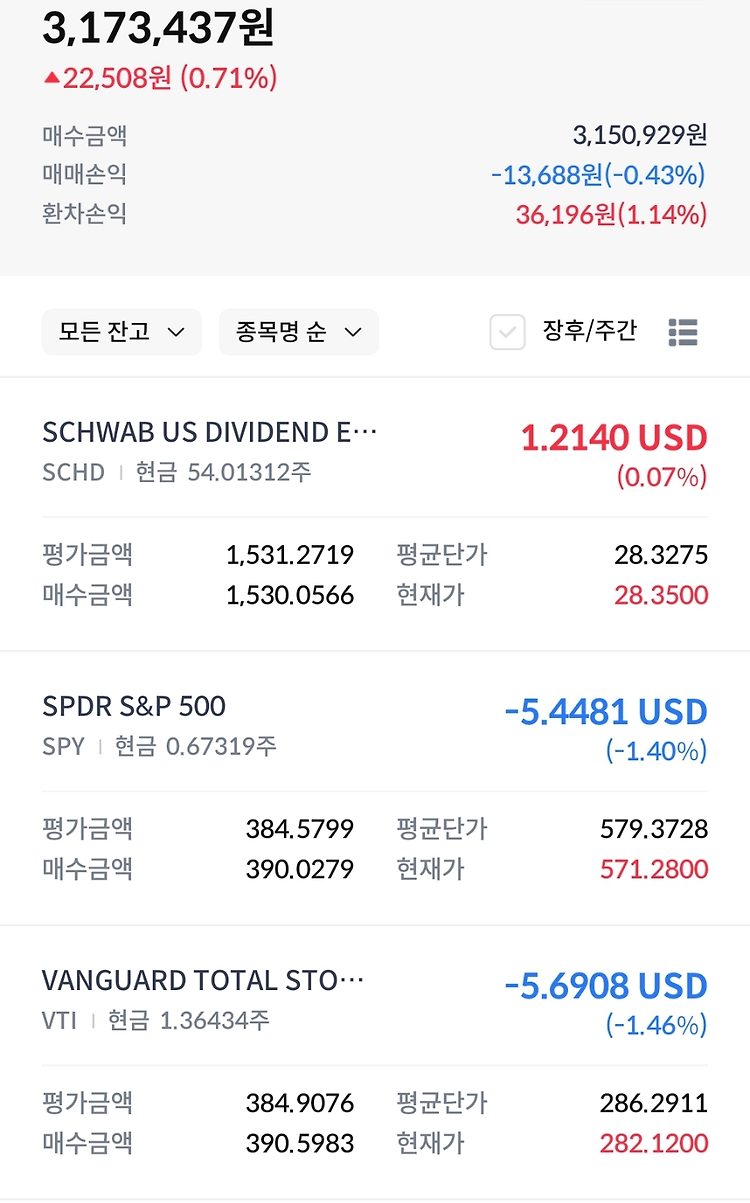The width and height of the screenshot is (750, 1203).
Task: Open the 모든 잔고 dropdown filter
Action: tap(122, 332)
